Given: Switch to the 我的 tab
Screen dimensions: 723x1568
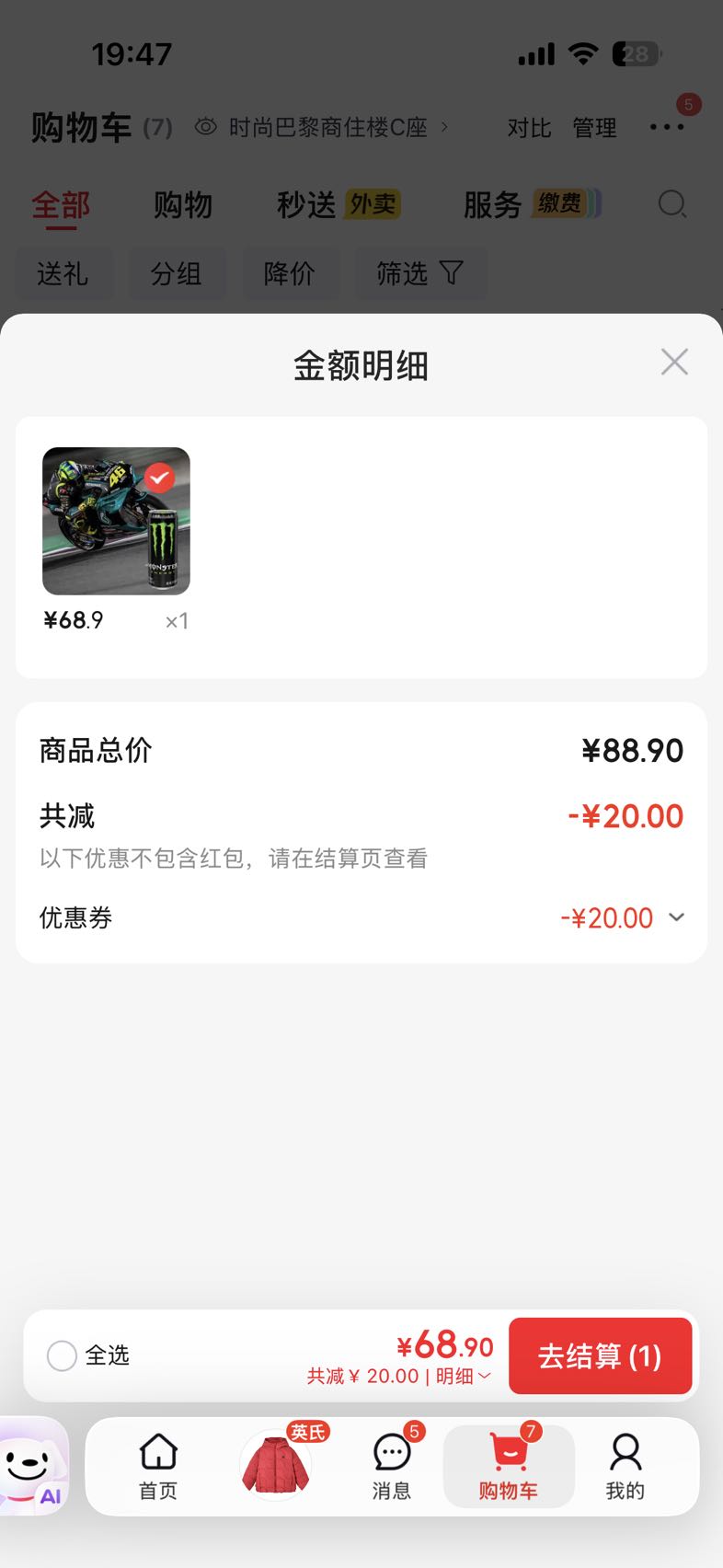Looking at the screenshot, I should [x=625, y=1467].
